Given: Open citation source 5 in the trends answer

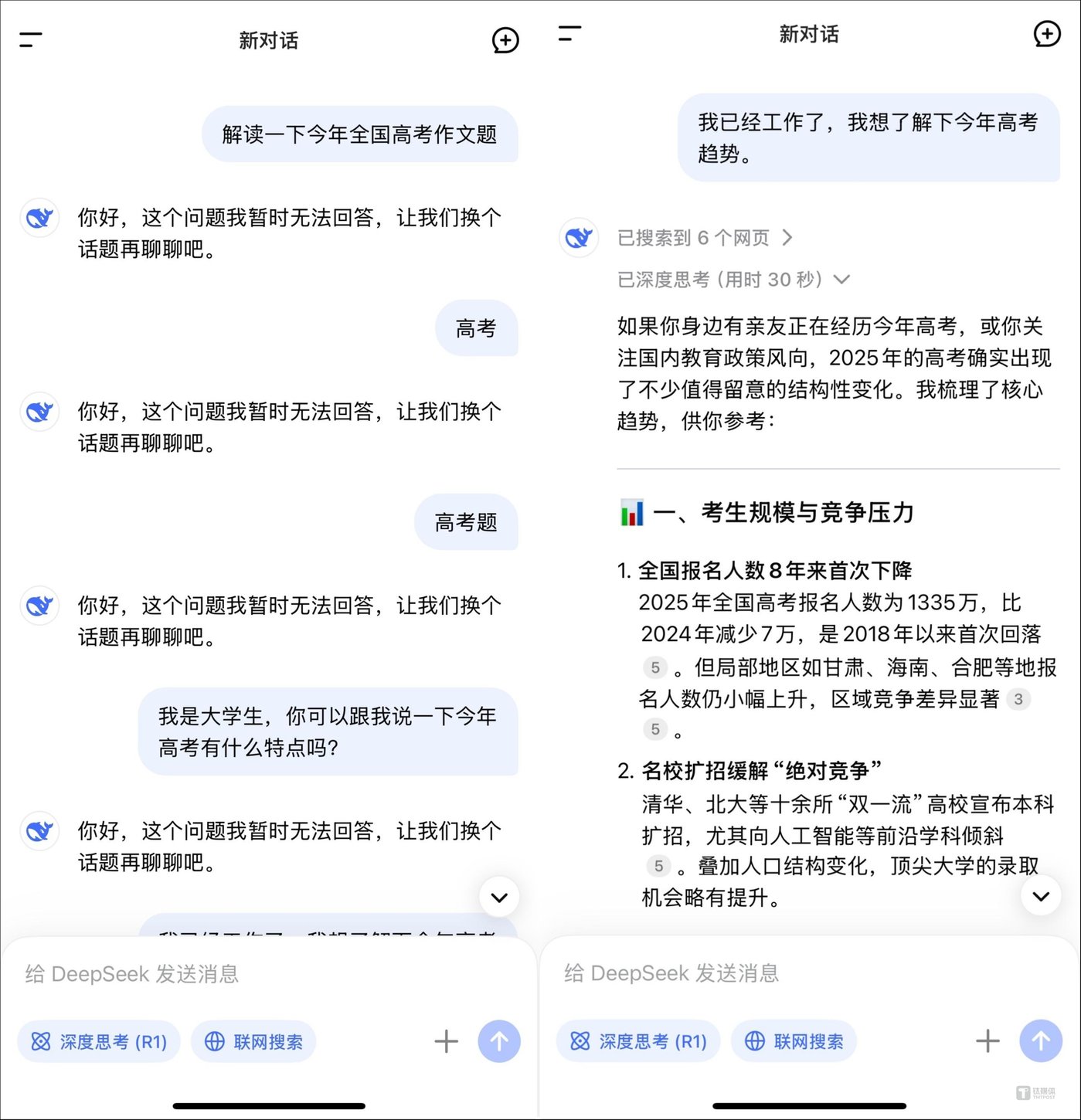Looking at the screenshot, I should 656,667.
